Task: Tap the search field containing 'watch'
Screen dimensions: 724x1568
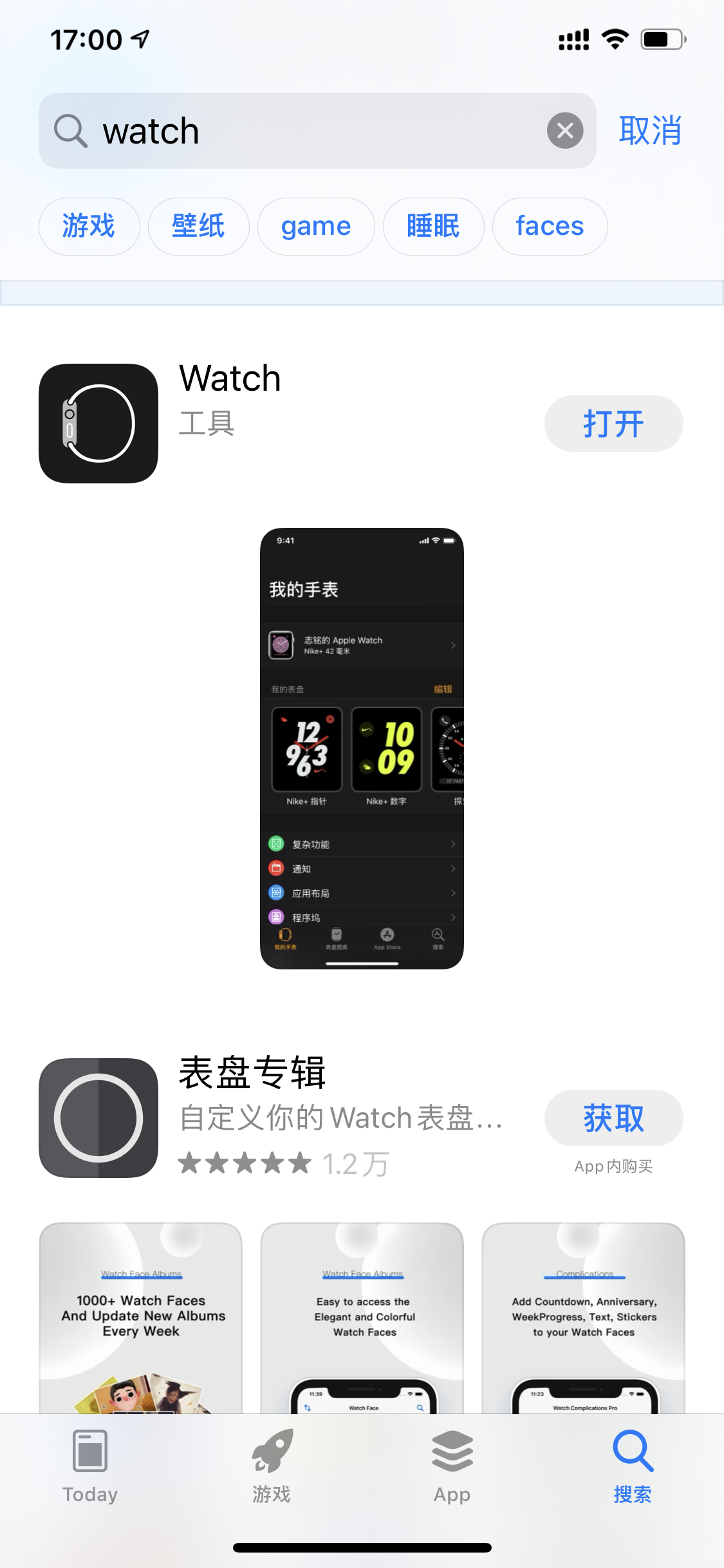Action: (x=309, y=131)
